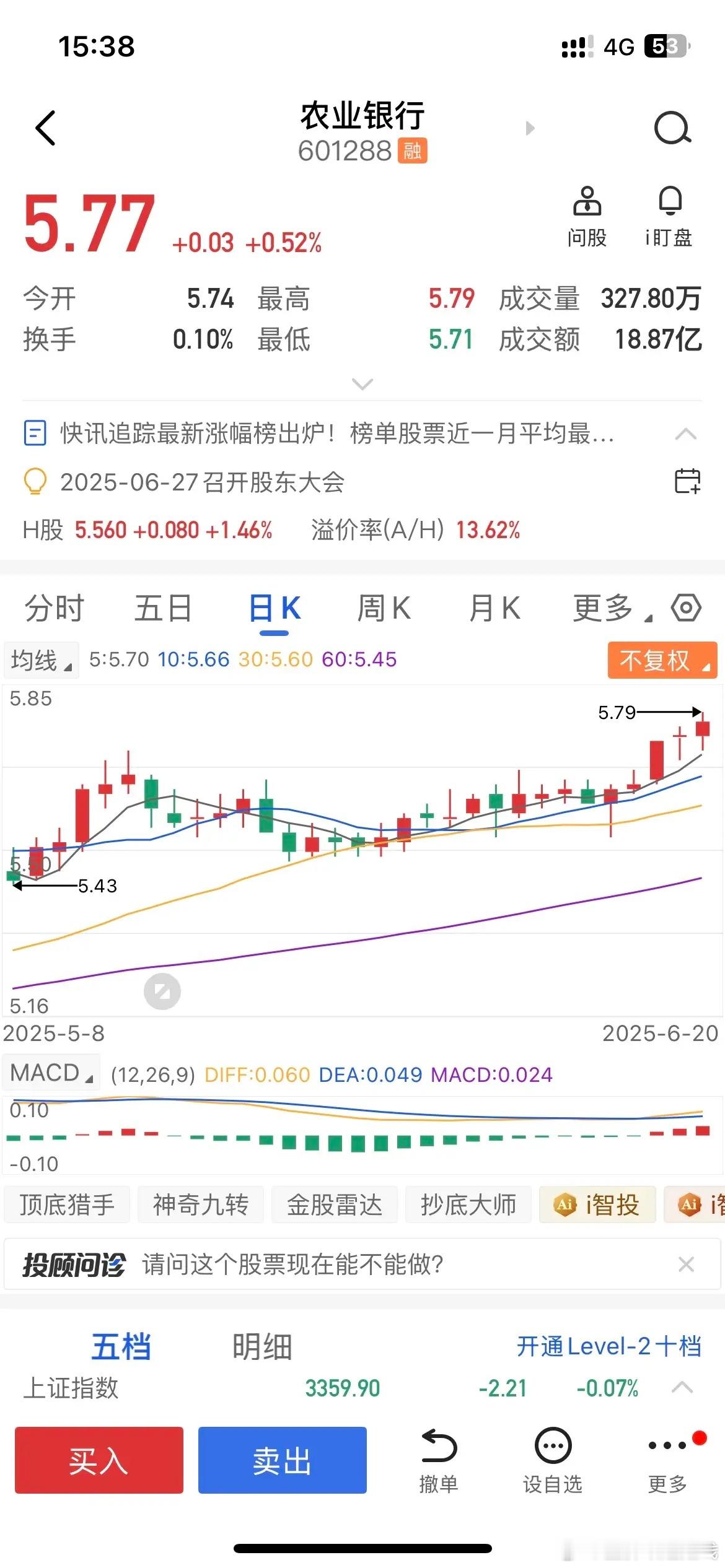The height and width of the screenshot is (1568, 725).
Task: Switch to the 明细 tab
Action: coord(262,1346)
